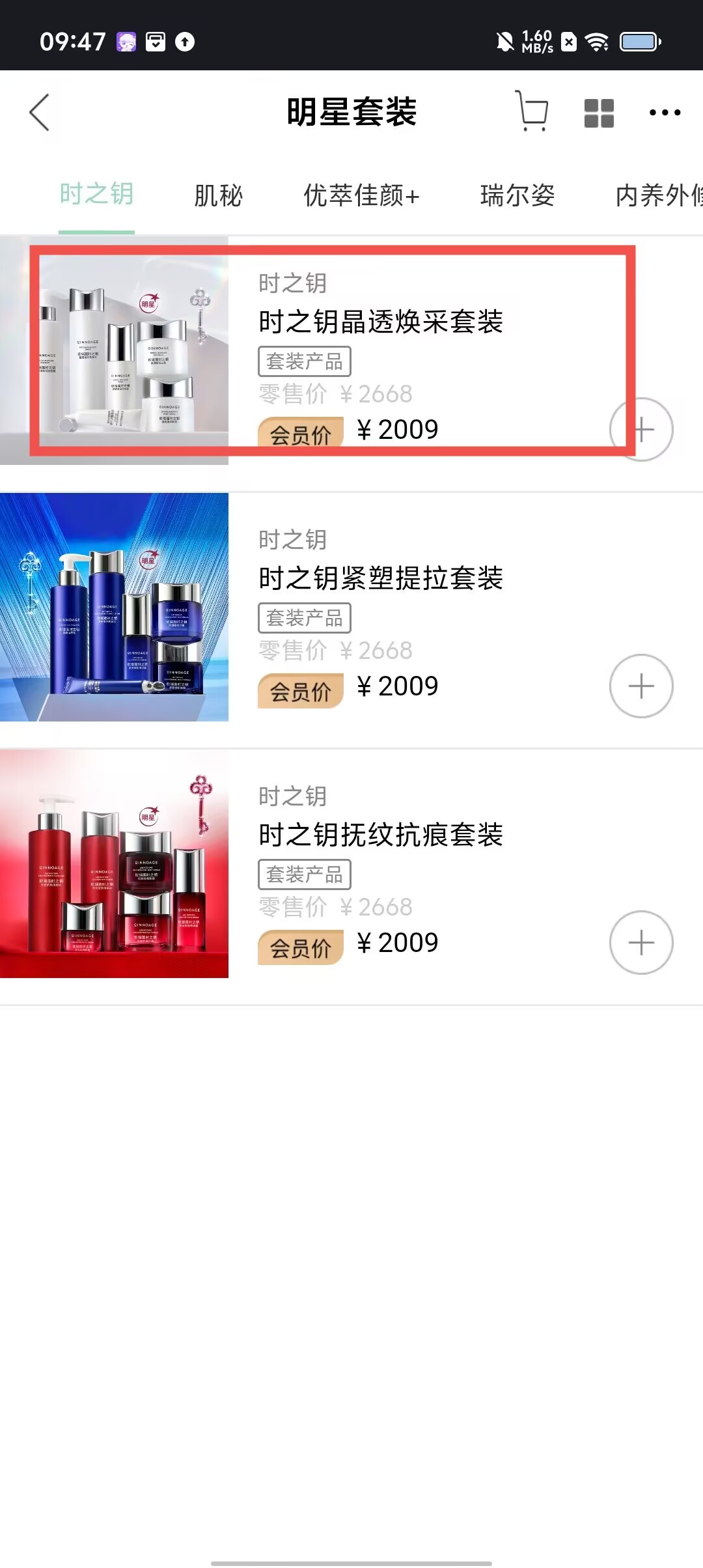Screen dimensions: 703x1568
Task: Select the 时之钥 tab
Action: tap(96, 195)
